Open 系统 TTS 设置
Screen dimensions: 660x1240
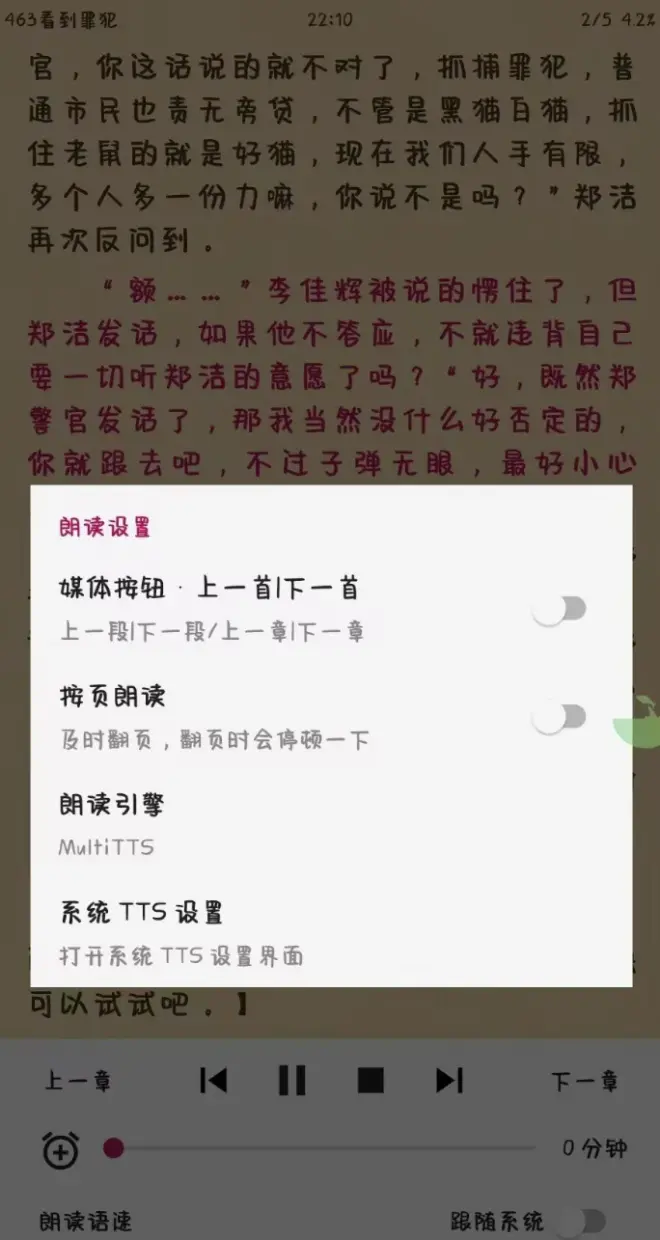330,933
